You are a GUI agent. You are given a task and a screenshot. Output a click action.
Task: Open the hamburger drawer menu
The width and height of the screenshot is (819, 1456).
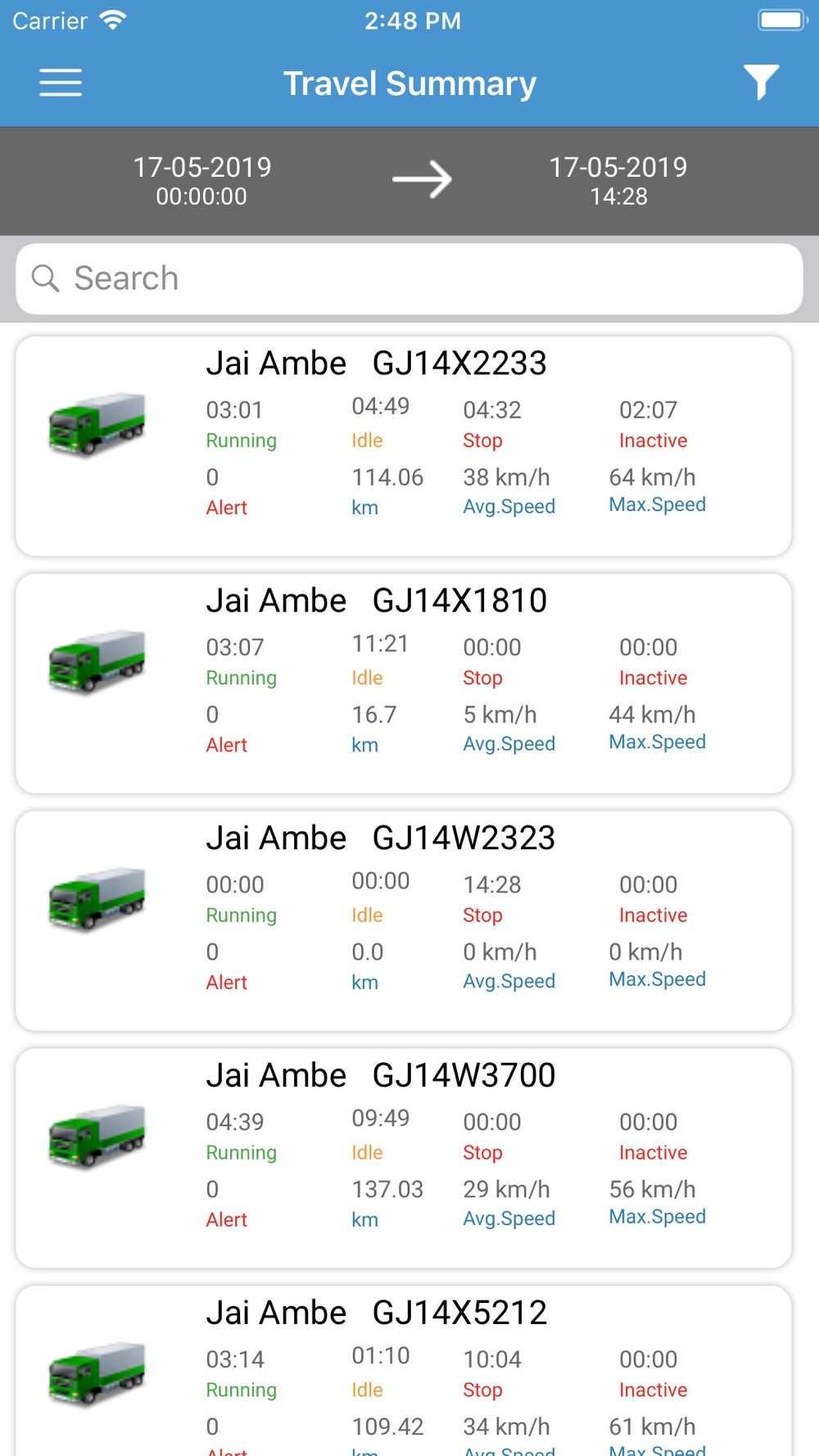pyautogui.click(x=61, y=83)
